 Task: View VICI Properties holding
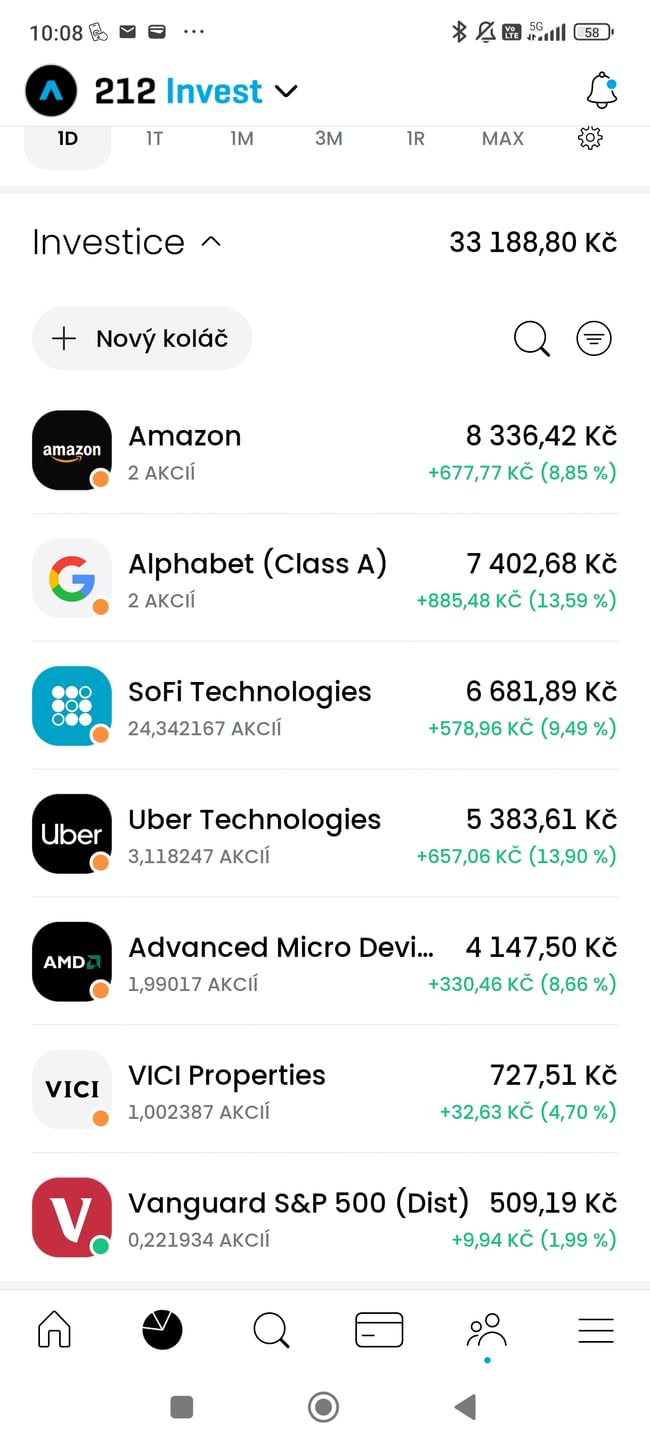324,1090
